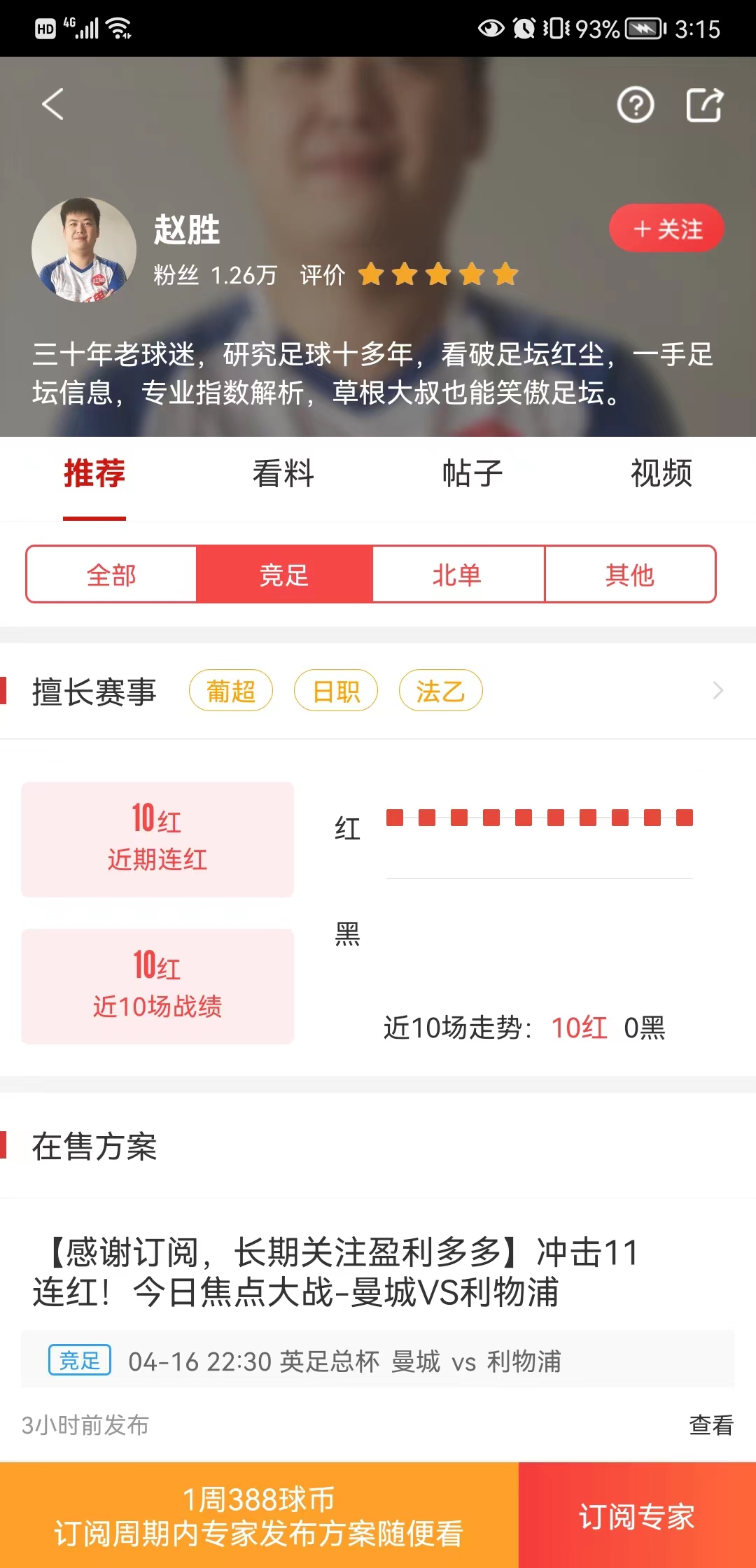
Task: Tap the 日职 league chip
Action: click(336, 691)
